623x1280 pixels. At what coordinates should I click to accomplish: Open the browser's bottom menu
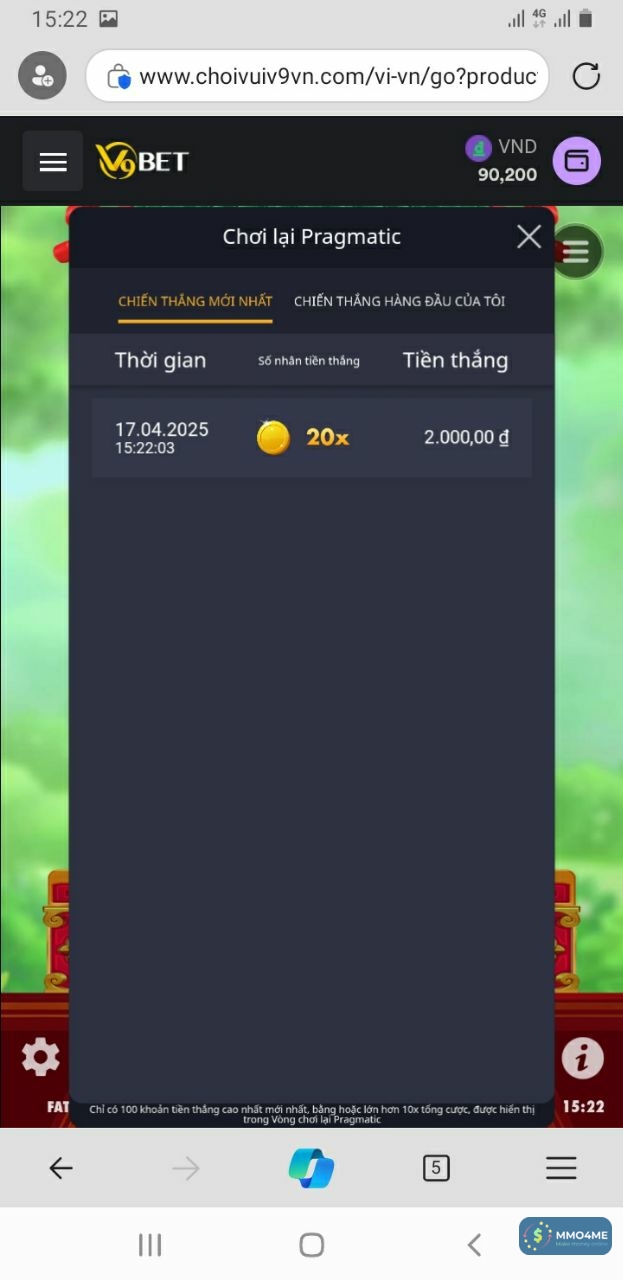[561, 1168]
